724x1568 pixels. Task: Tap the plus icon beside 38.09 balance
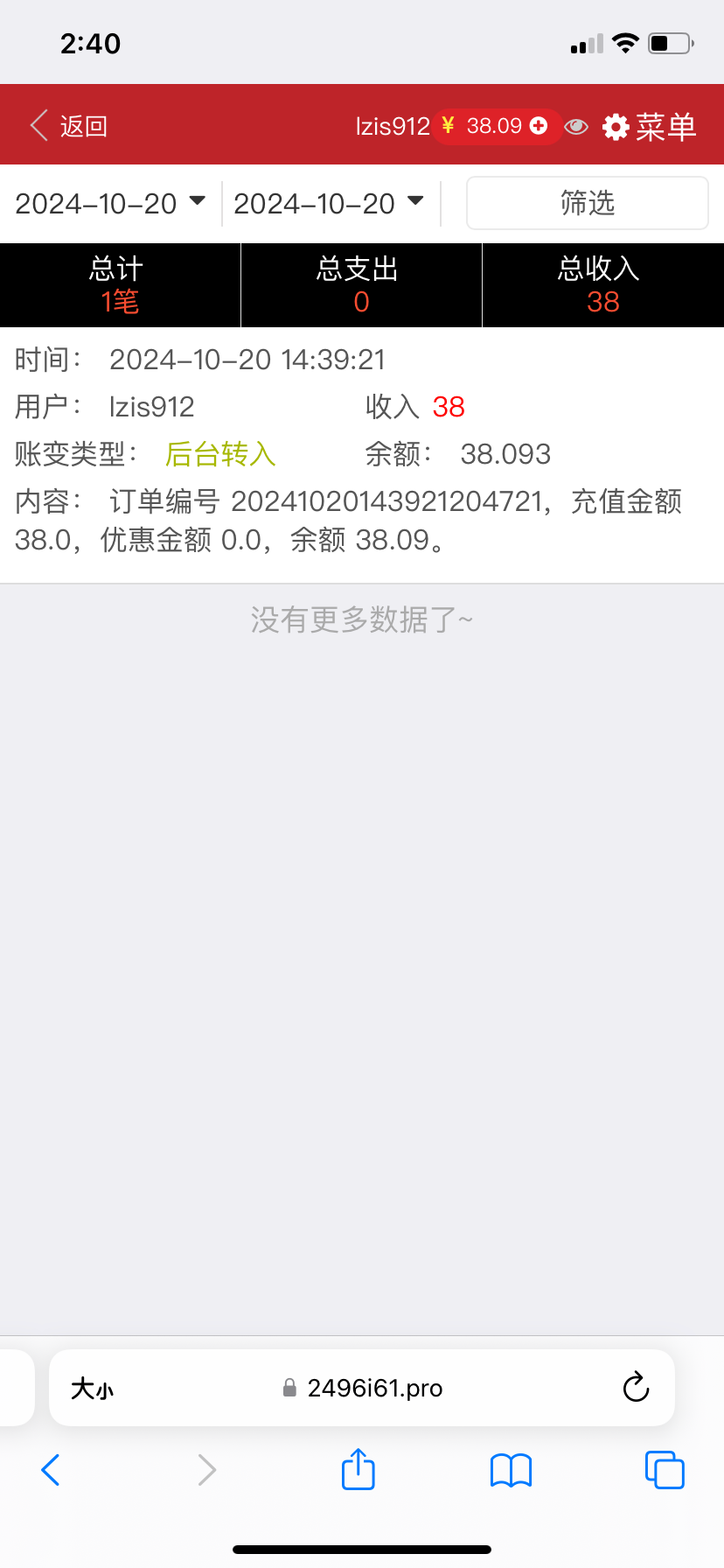pos(539,126)
